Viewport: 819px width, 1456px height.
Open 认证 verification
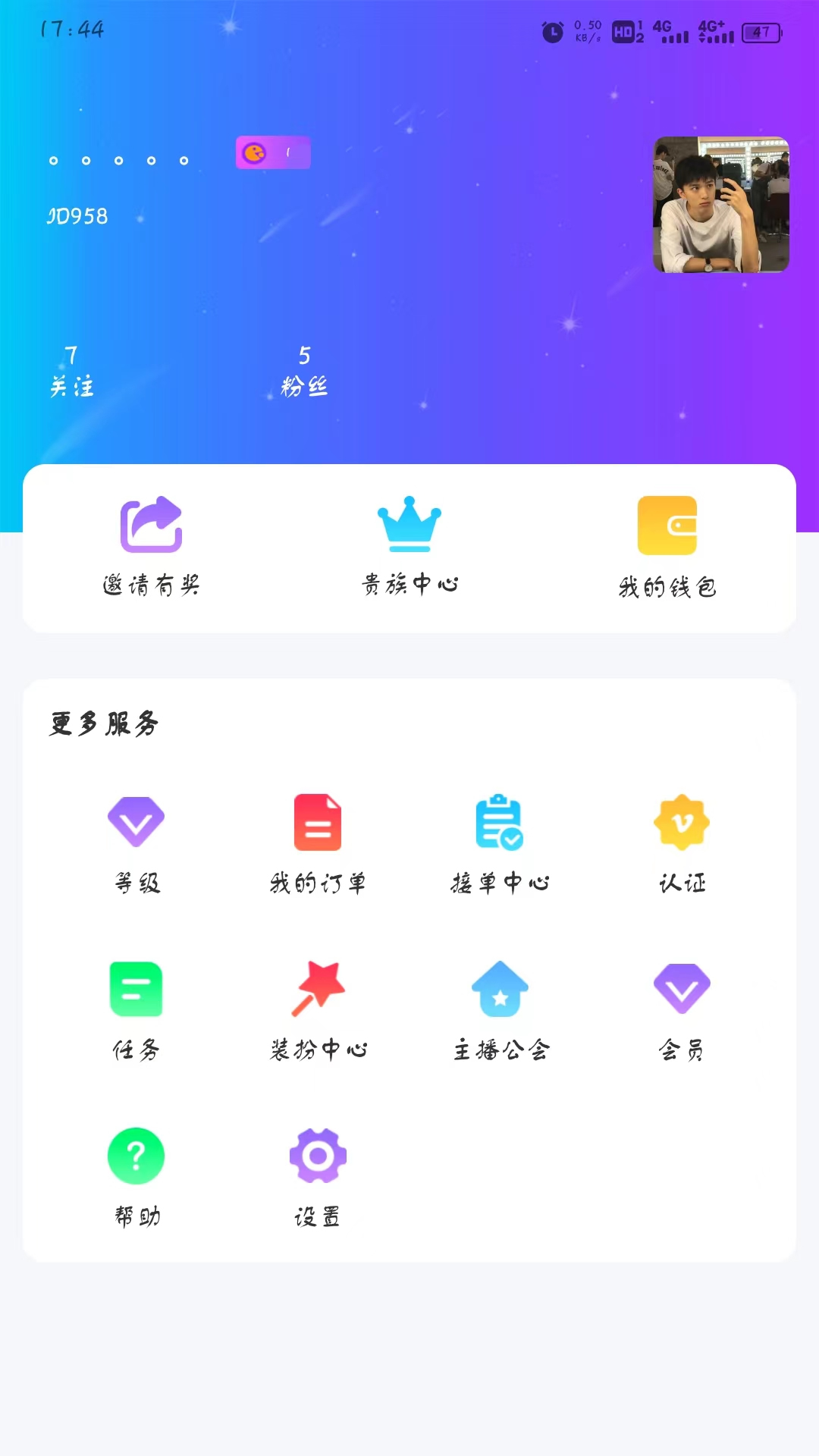point(682,843)
